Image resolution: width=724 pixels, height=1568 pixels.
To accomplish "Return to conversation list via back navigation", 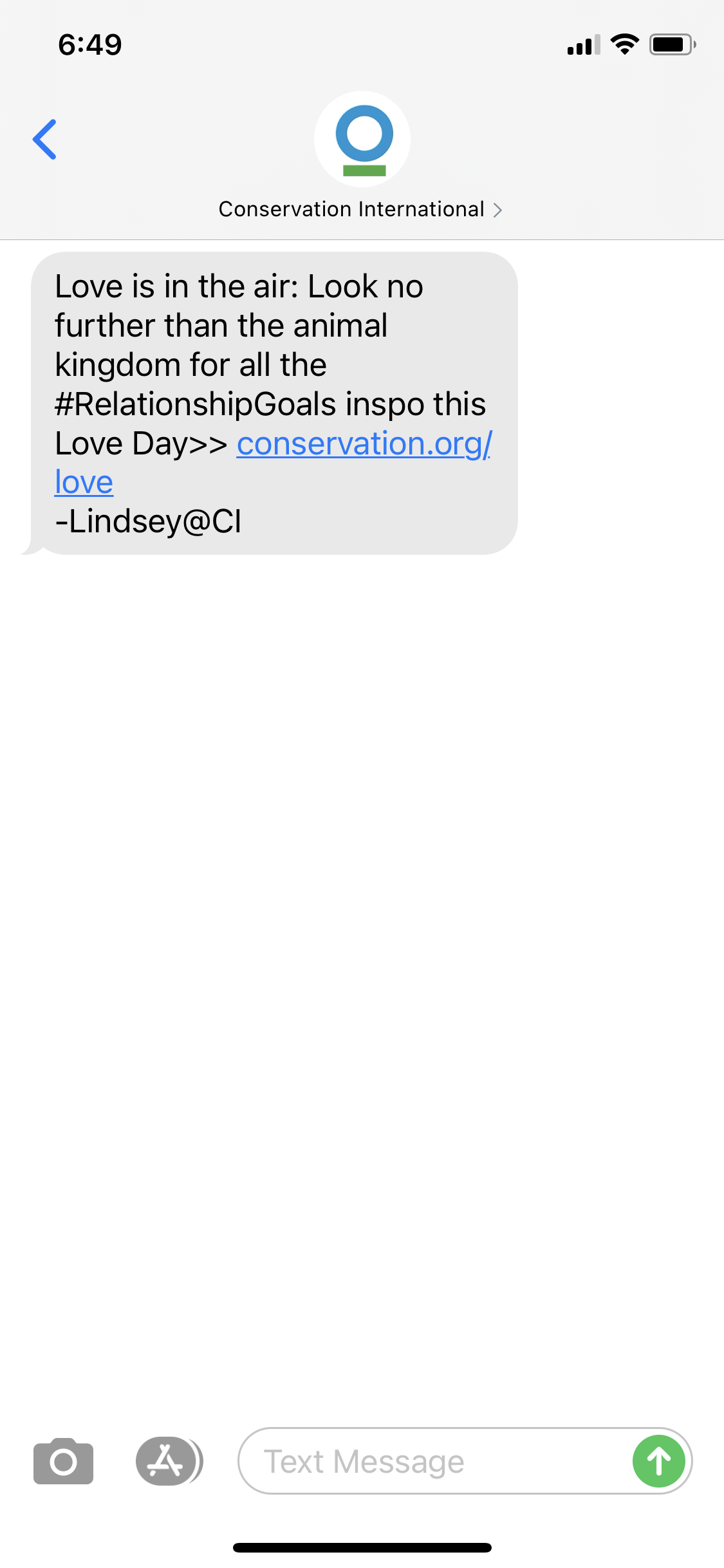I will click(x=45, y=139).
